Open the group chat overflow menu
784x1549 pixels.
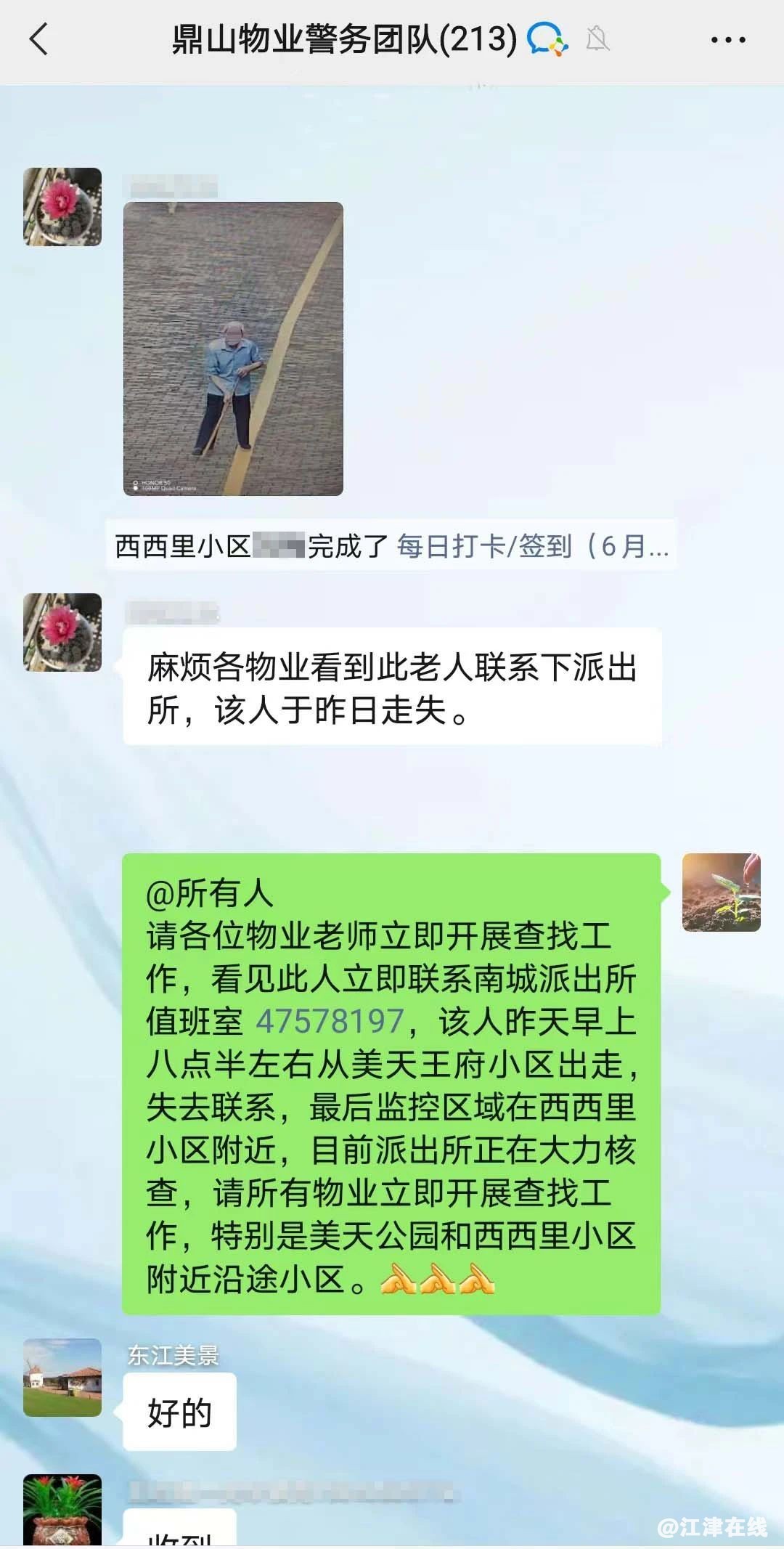pos(727,40)
